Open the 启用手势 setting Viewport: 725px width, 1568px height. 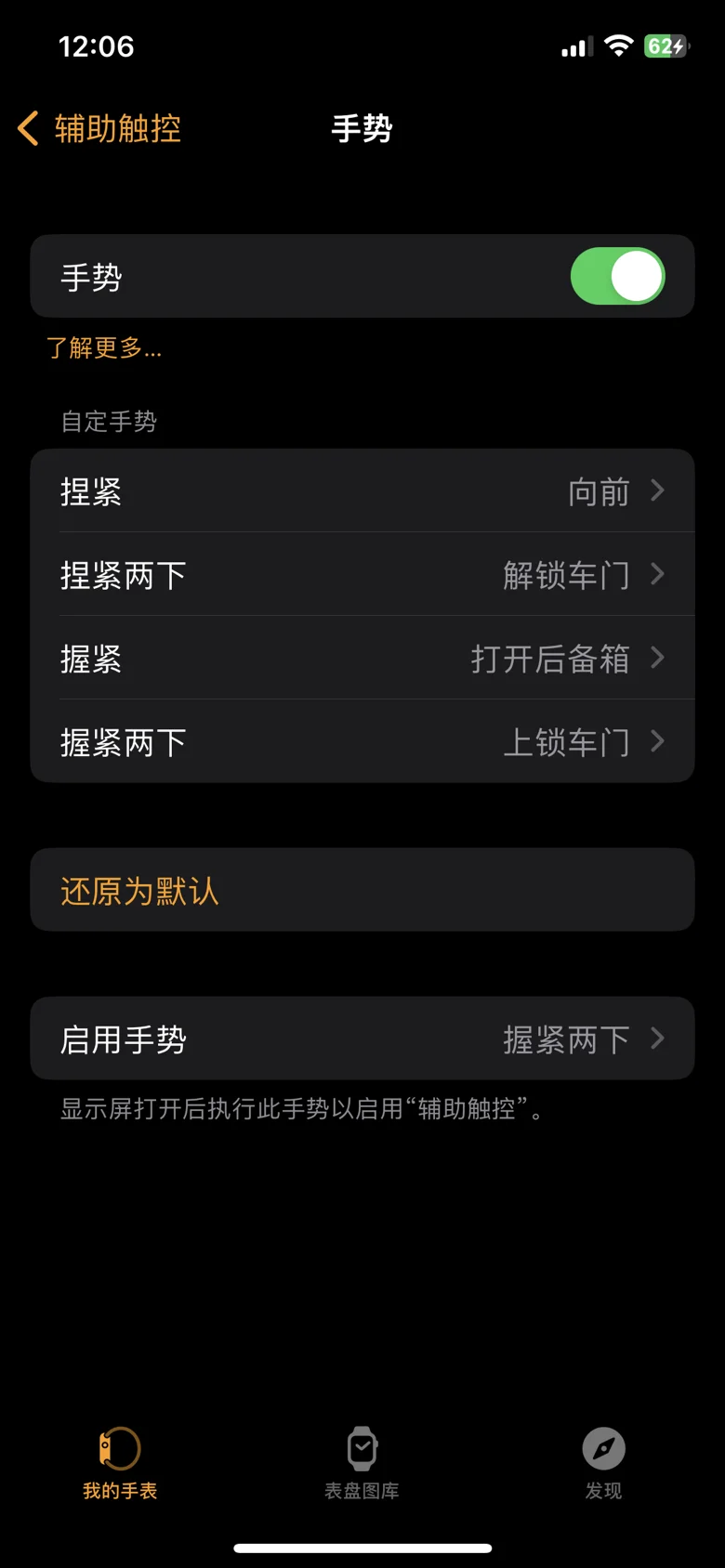point(362,1039)
